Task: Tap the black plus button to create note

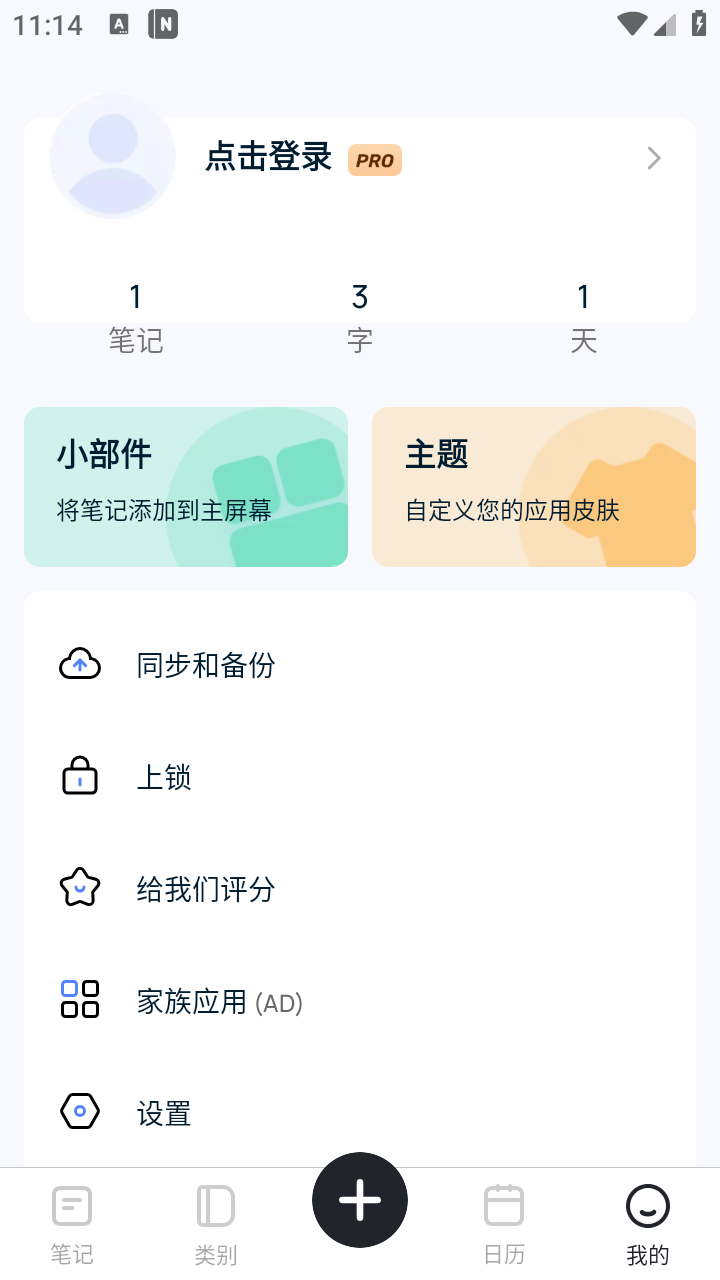Action: click(360, 1199)
